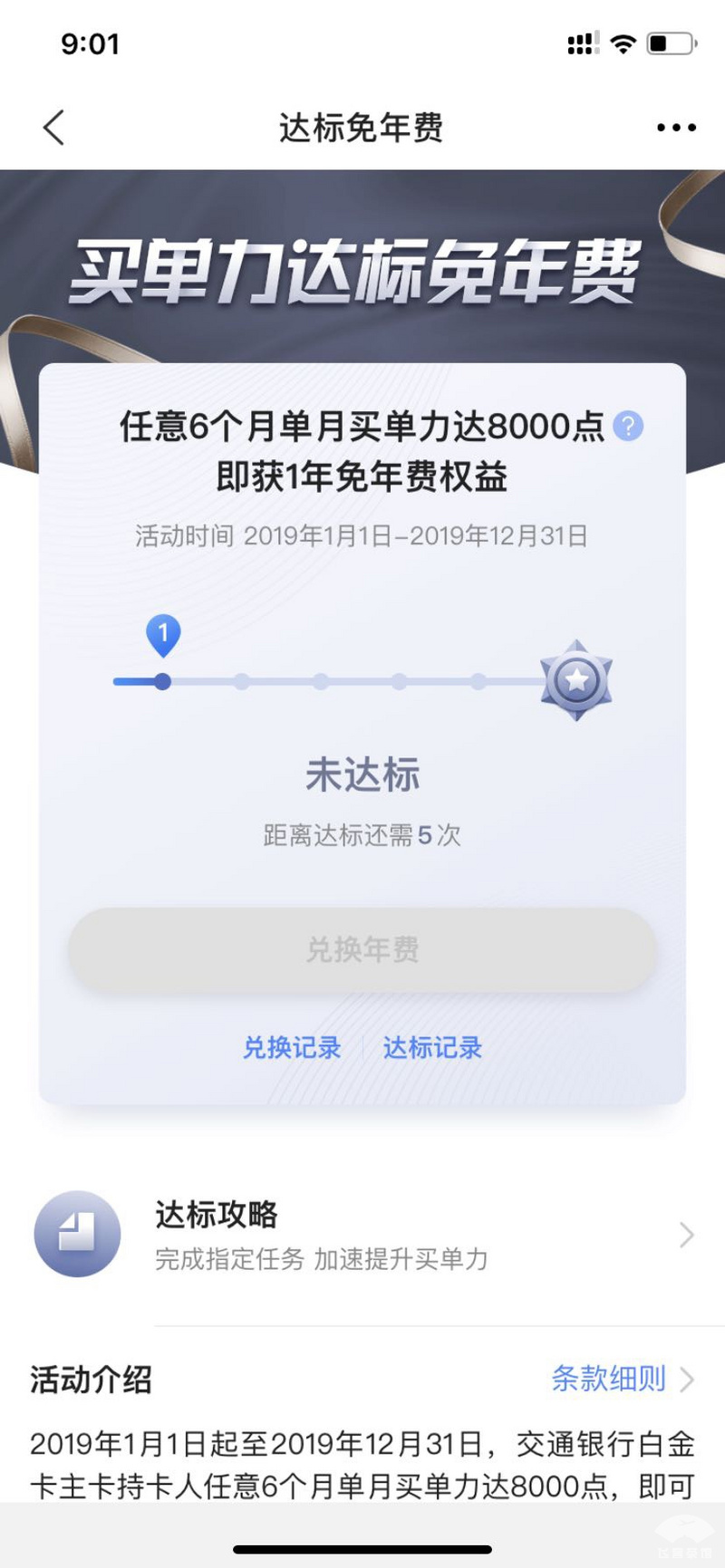
Task: Switch to 兑换记录
Action: 292,1048
